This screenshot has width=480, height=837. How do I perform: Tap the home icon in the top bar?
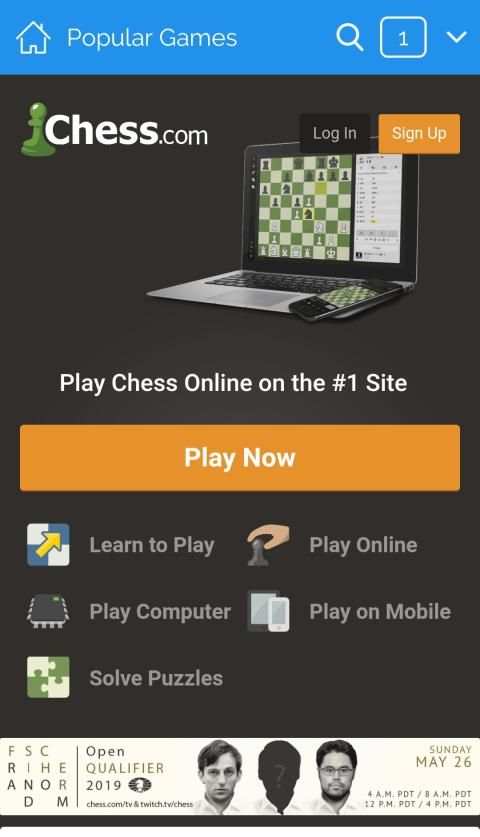[x=33, y=38]
